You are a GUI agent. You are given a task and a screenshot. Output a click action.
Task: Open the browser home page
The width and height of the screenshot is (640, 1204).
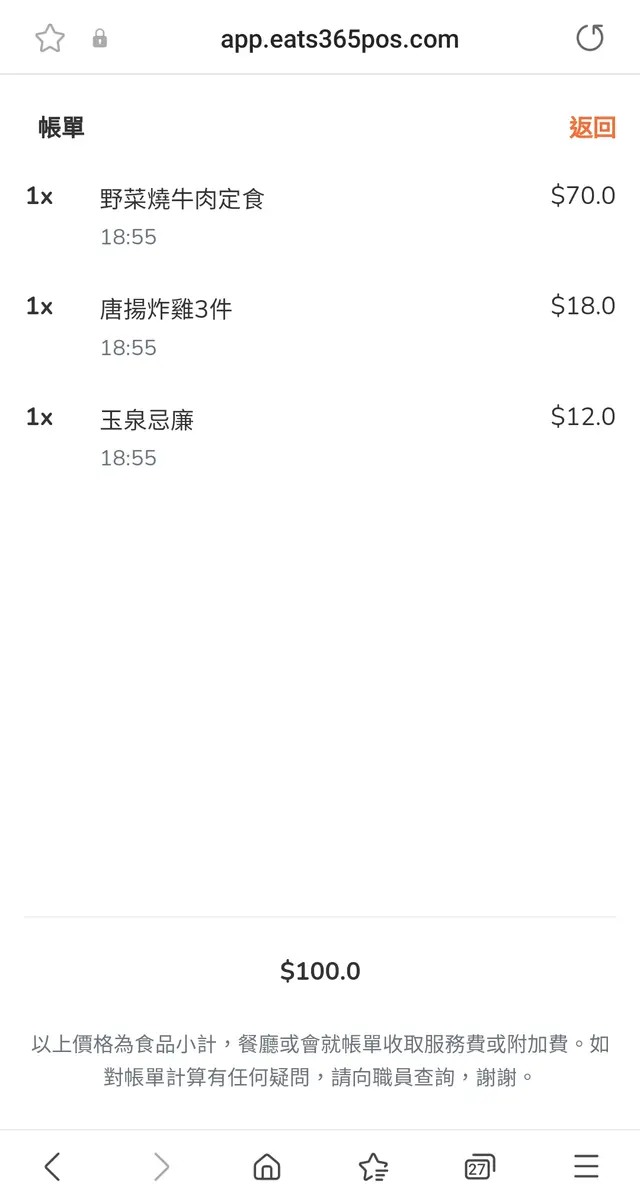(267, 1166)
